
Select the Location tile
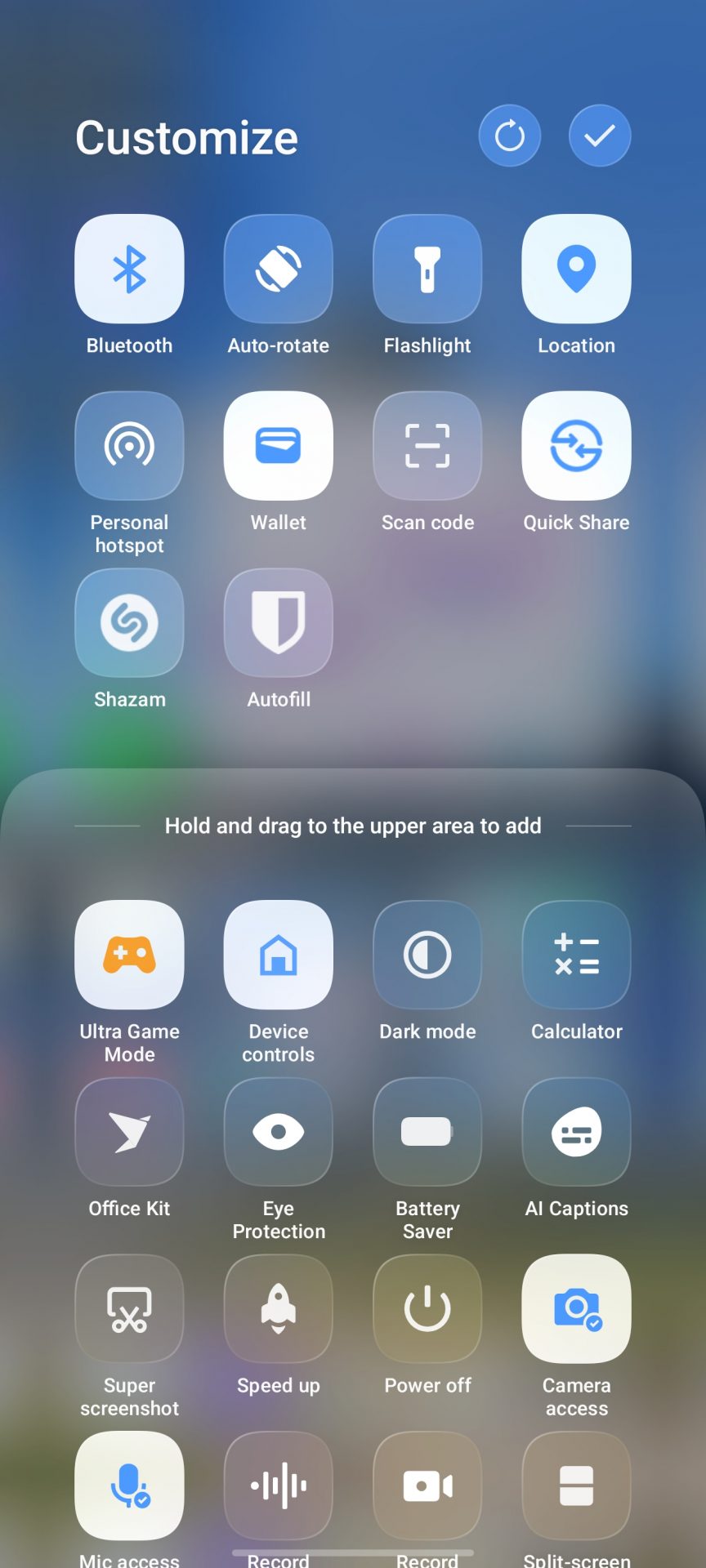[576, 269]
